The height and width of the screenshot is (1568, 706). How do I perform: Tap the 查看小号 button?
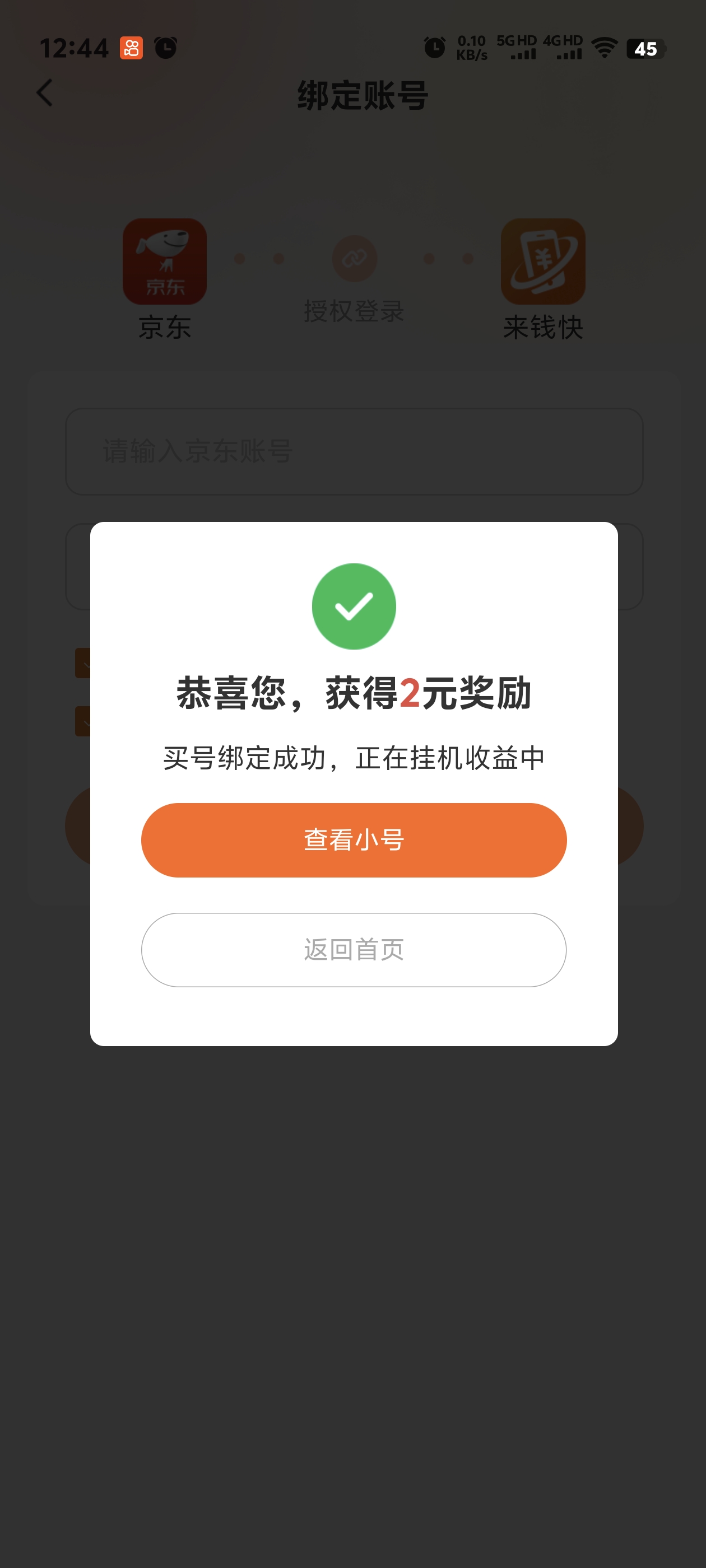click(354, 840)
